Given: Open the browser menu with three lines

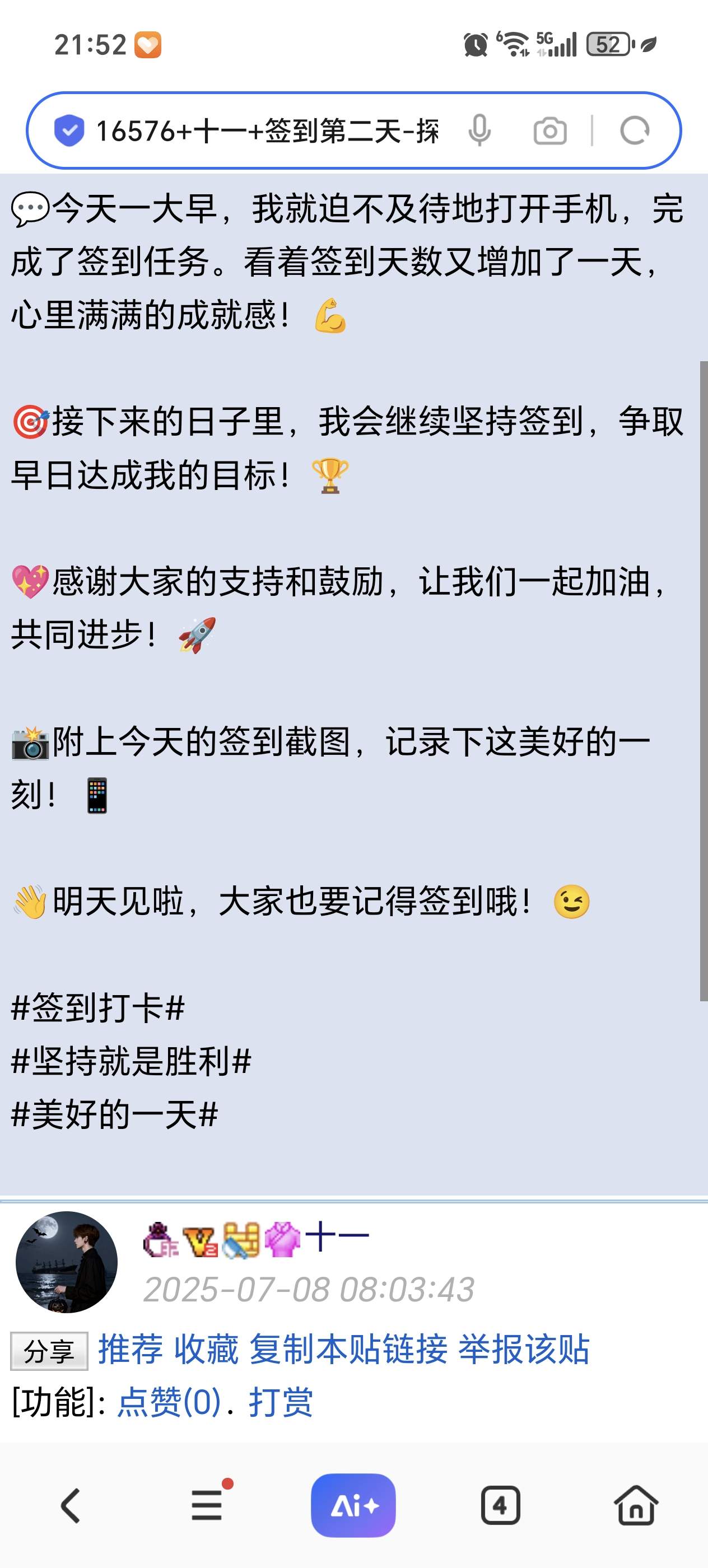Looking at the screenshot, I should click(x=207, y=1506).
